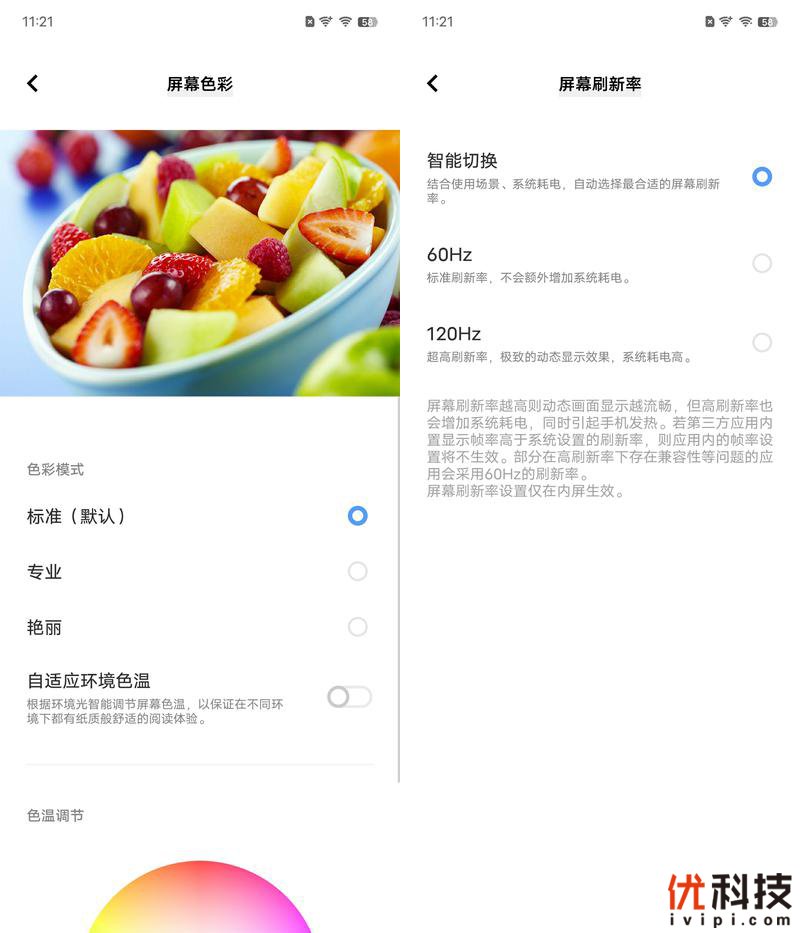Tap the back arrow on the 屏幕刷新率 screen

(432, 84)
